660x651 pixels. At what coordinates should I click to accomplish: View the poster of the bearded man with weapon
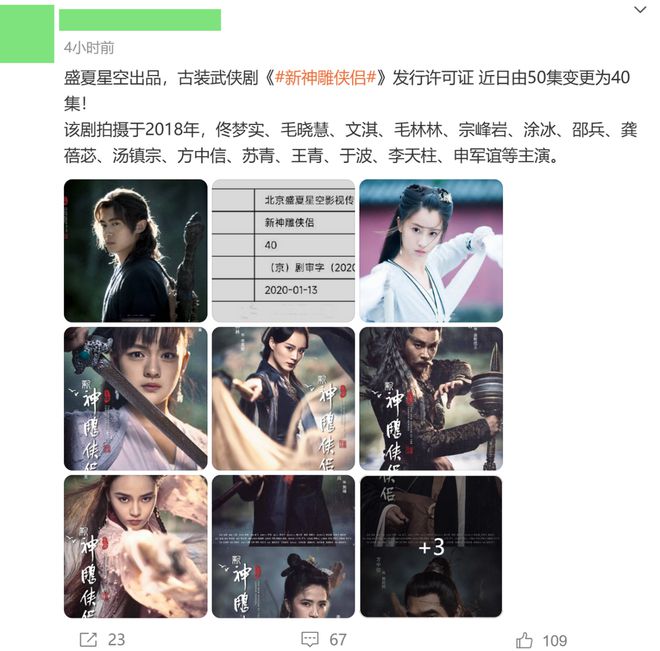431,398
